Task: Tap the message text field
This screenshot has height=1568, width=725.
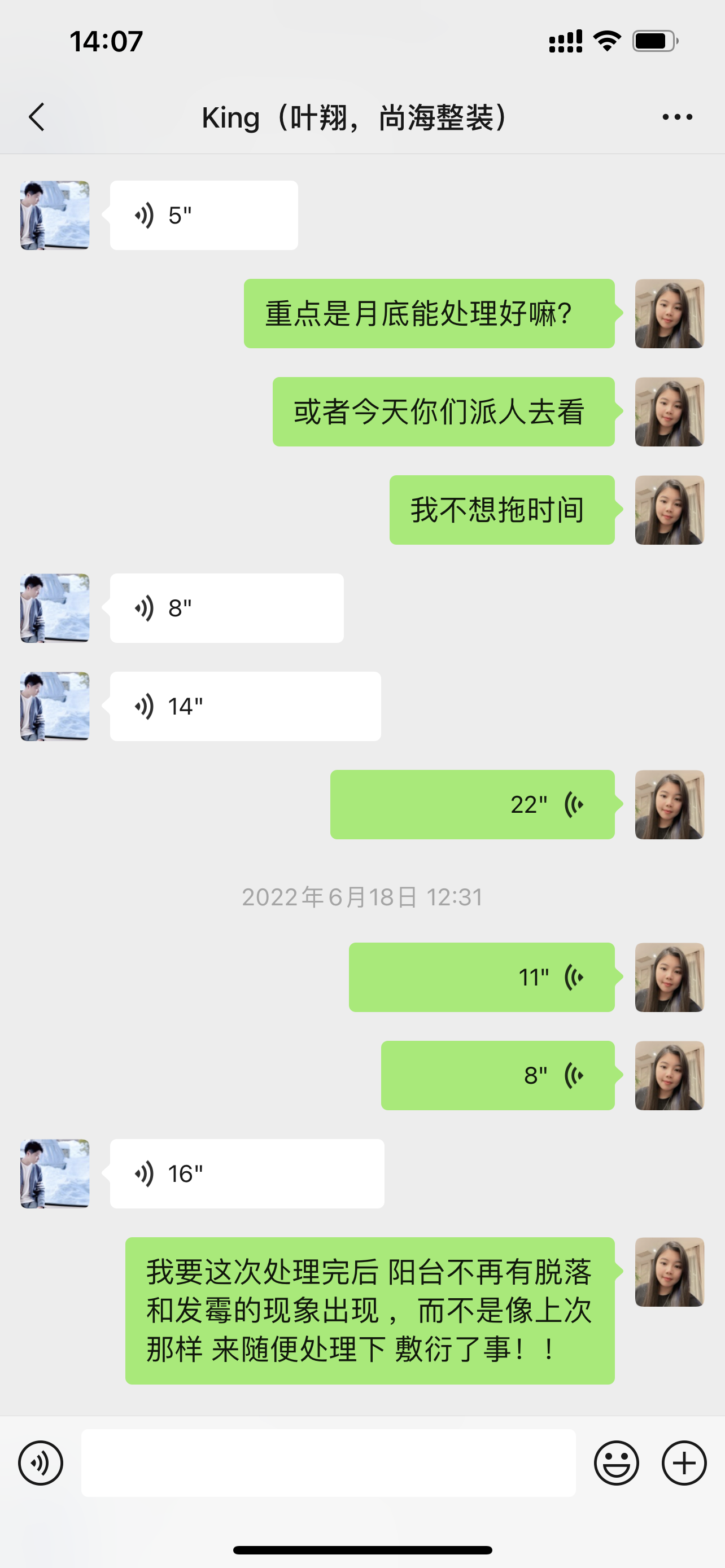Action: tap(328, 1462)
